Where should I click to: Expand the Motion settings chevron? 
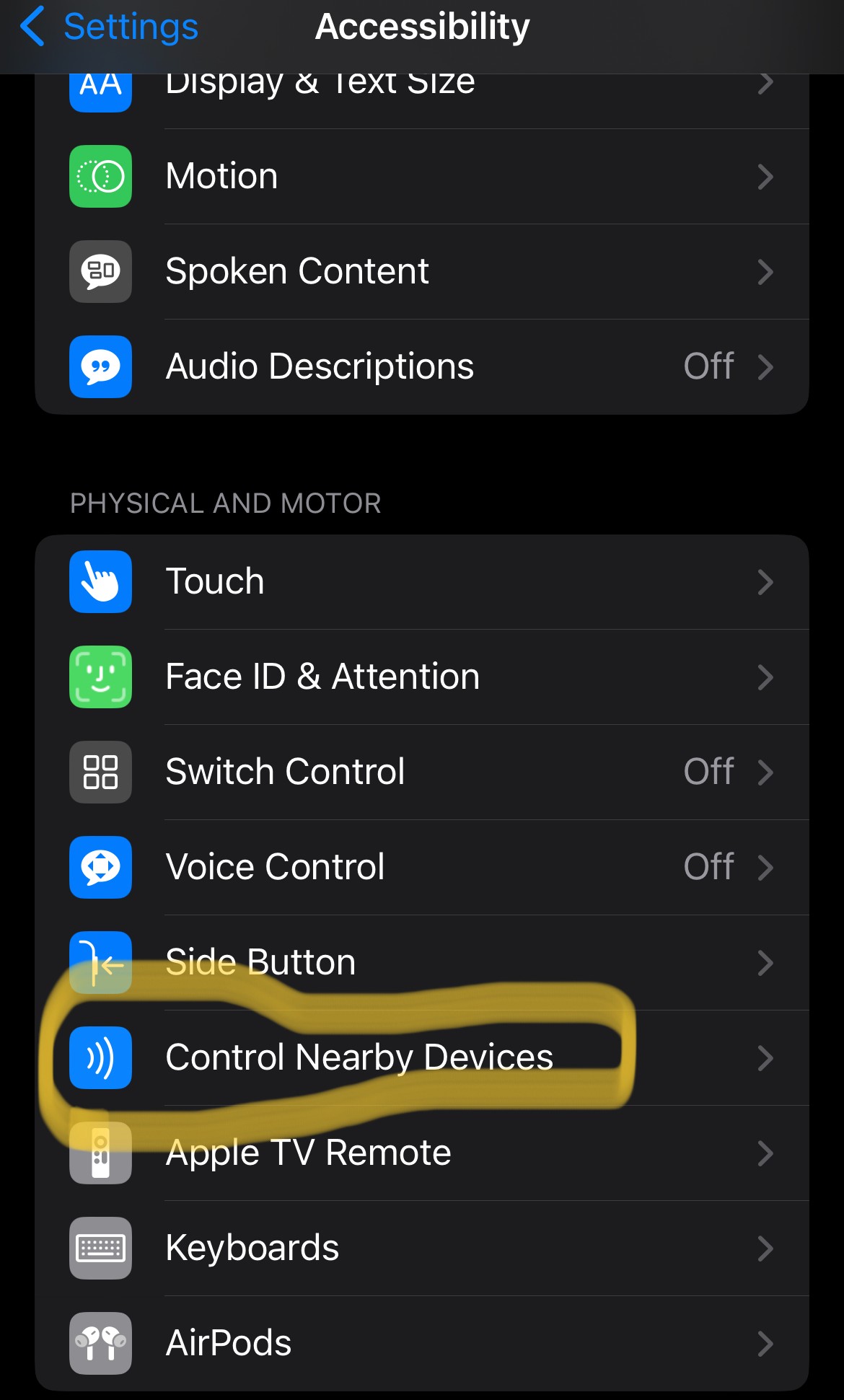pyautogui.click(x=766, y=177)
